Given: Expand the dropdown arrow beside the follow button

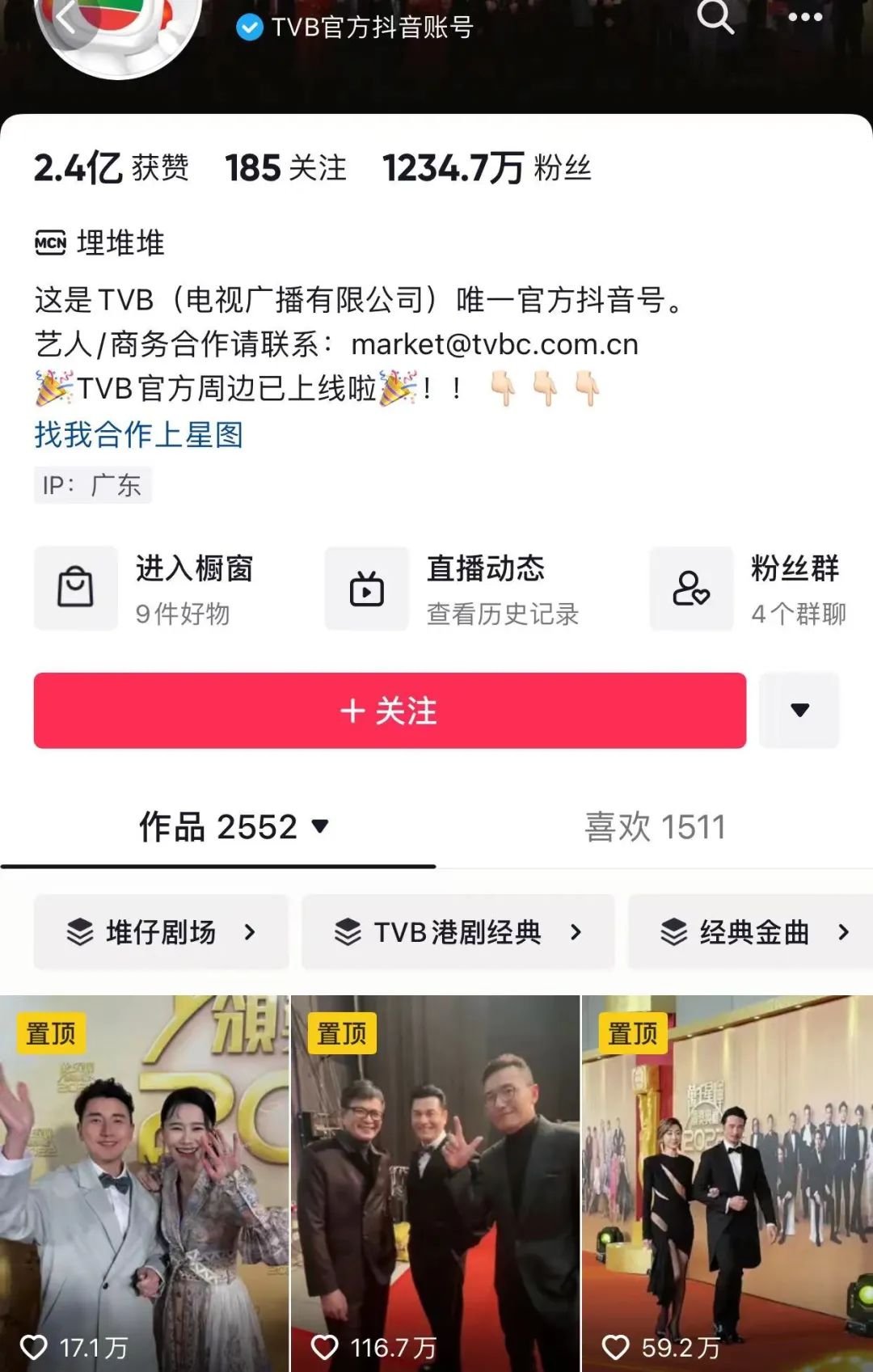Looking at the screenshot, I should click(799, 711).
